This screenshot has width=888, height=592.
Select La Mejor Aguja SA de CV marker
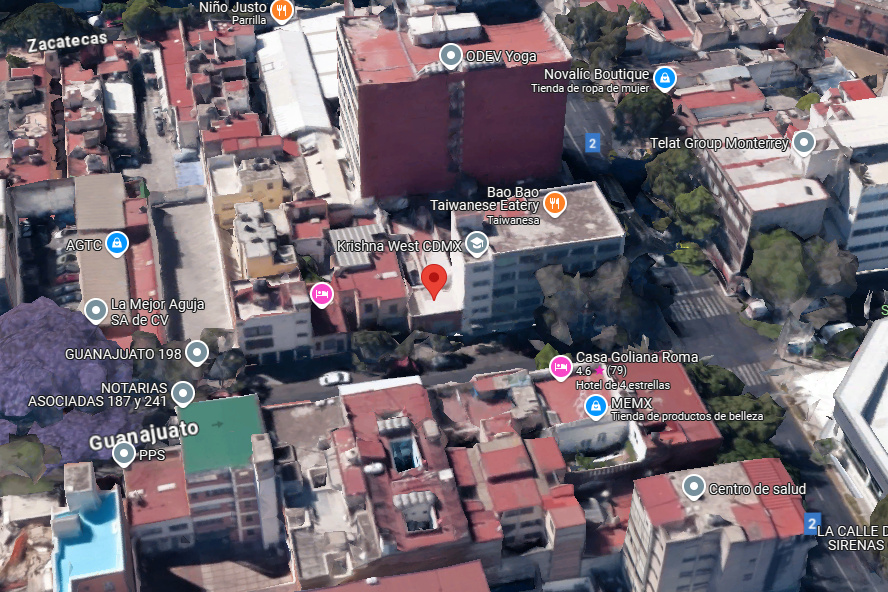point(96,311)
